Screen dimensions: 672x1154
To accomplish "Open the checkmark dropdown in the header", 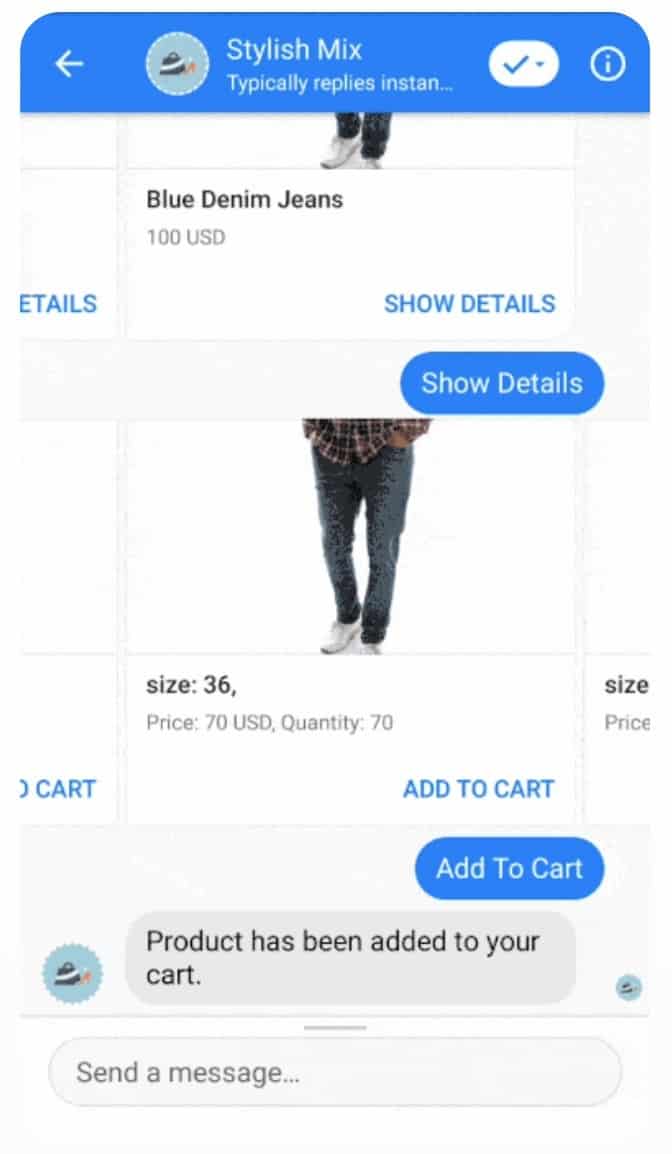I will pyautogui.click(x=523, y=64).
